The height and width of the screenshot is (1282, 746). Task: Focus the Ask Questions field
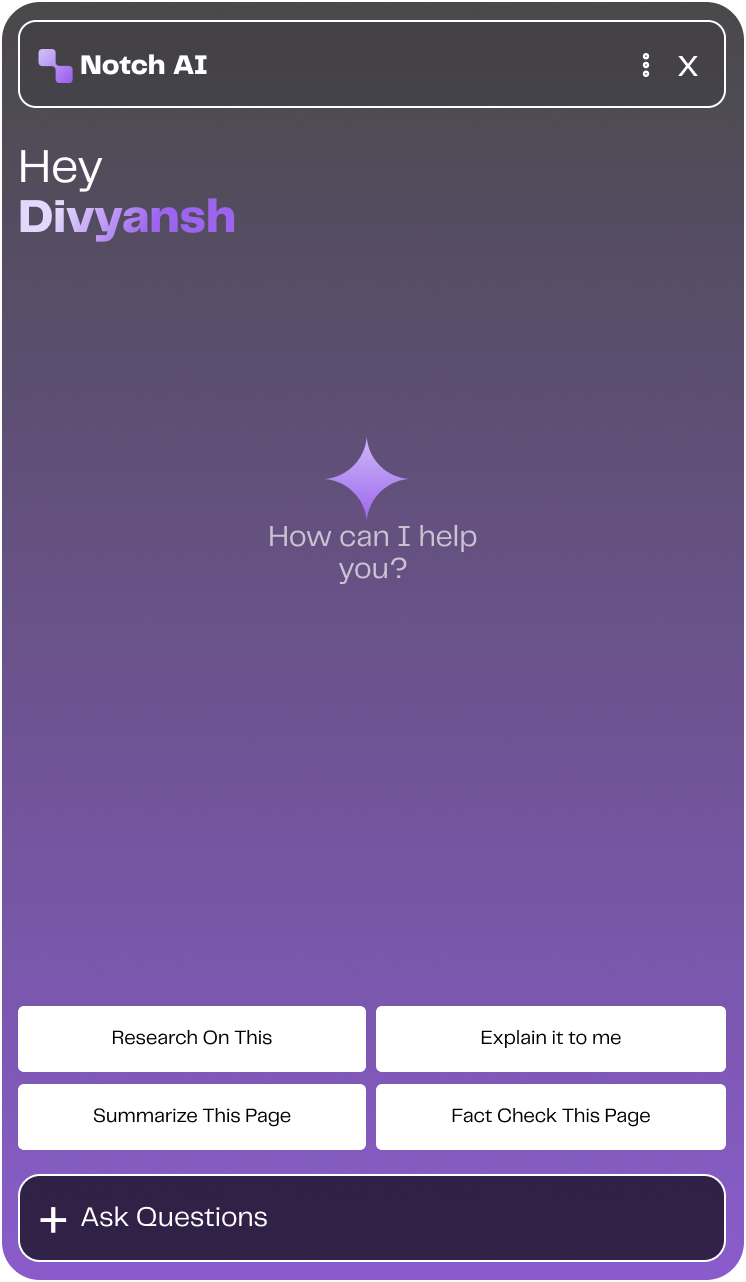372,1217
